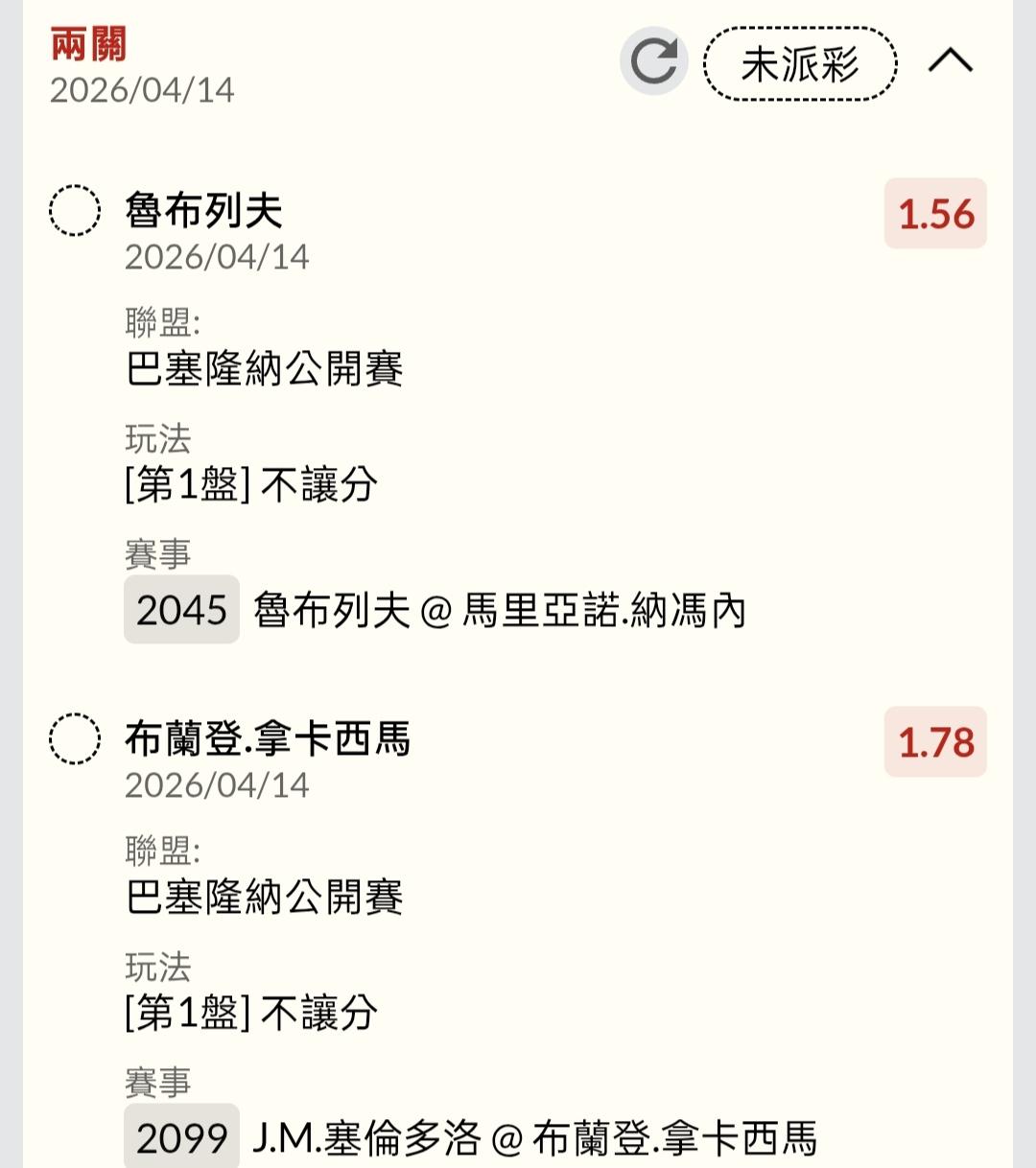Collapse the 兩關 bet details

950,62
